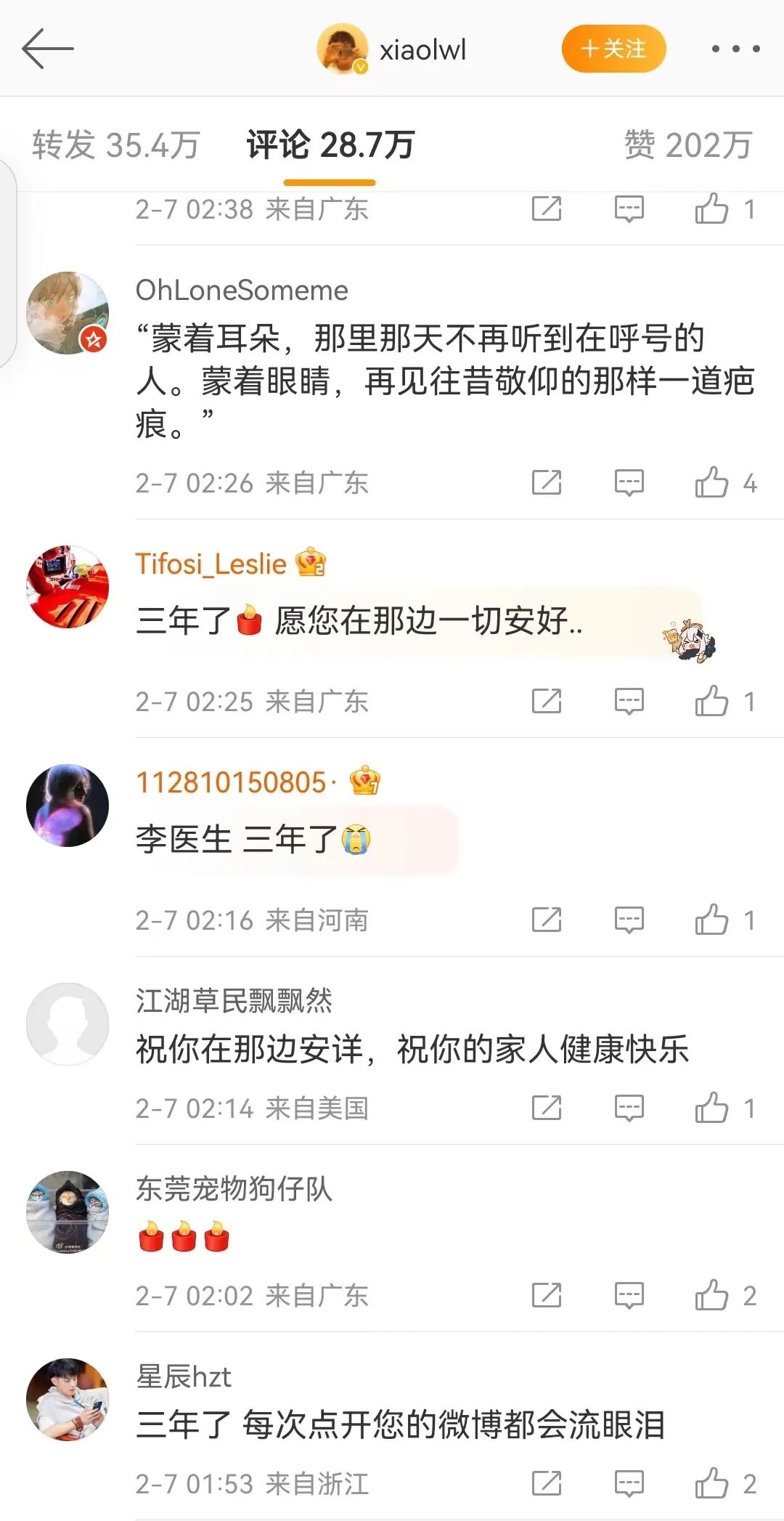Switch to the 赞 202万 tab
The height and width of the screenshot is (1521, 784).
[x=687, y=145]
